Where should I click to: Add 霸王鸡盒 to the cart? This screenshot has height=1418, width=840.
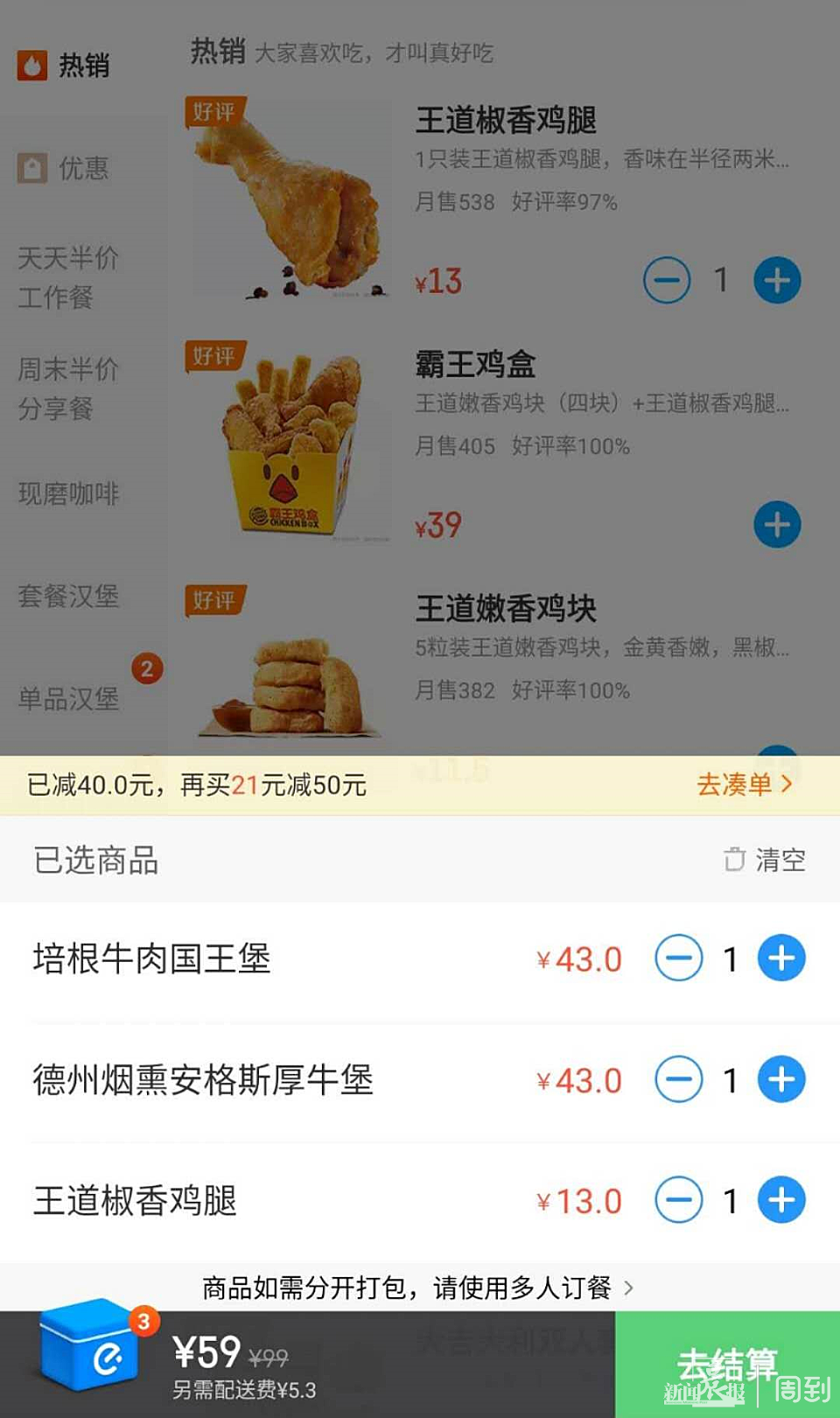tap(777, 525)
